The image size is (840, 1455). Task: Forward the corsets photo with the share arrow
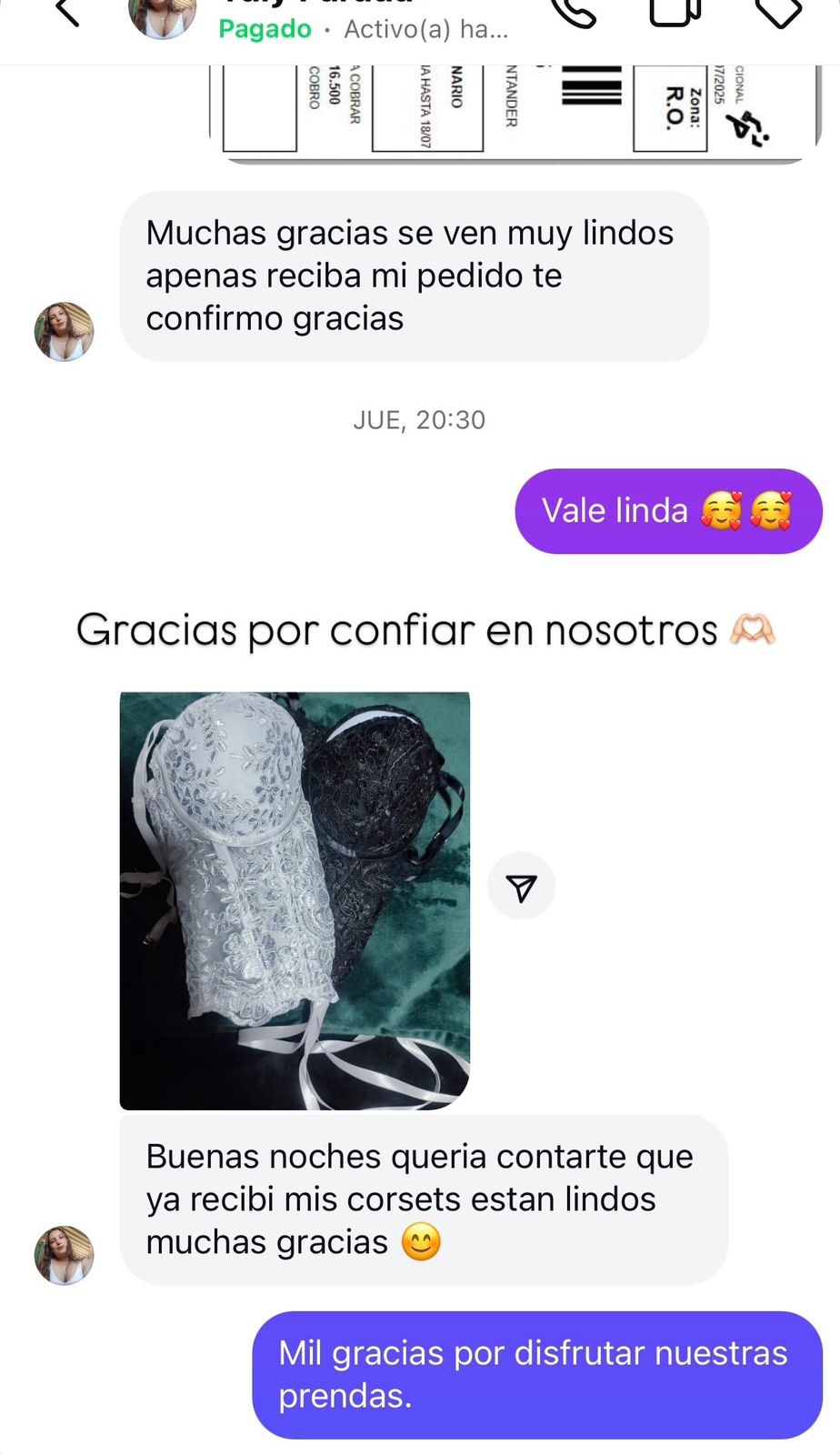pyautogui.click(x=521, y=887)
